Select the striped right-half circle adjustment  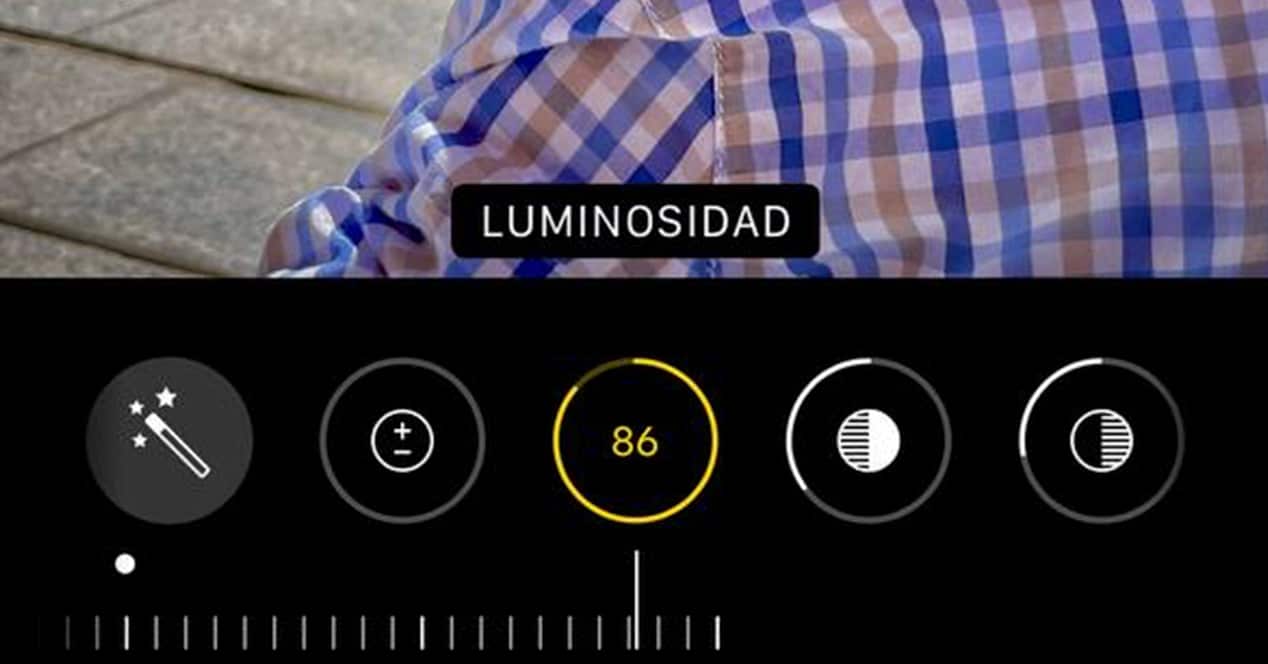(x=1101, y=441)
